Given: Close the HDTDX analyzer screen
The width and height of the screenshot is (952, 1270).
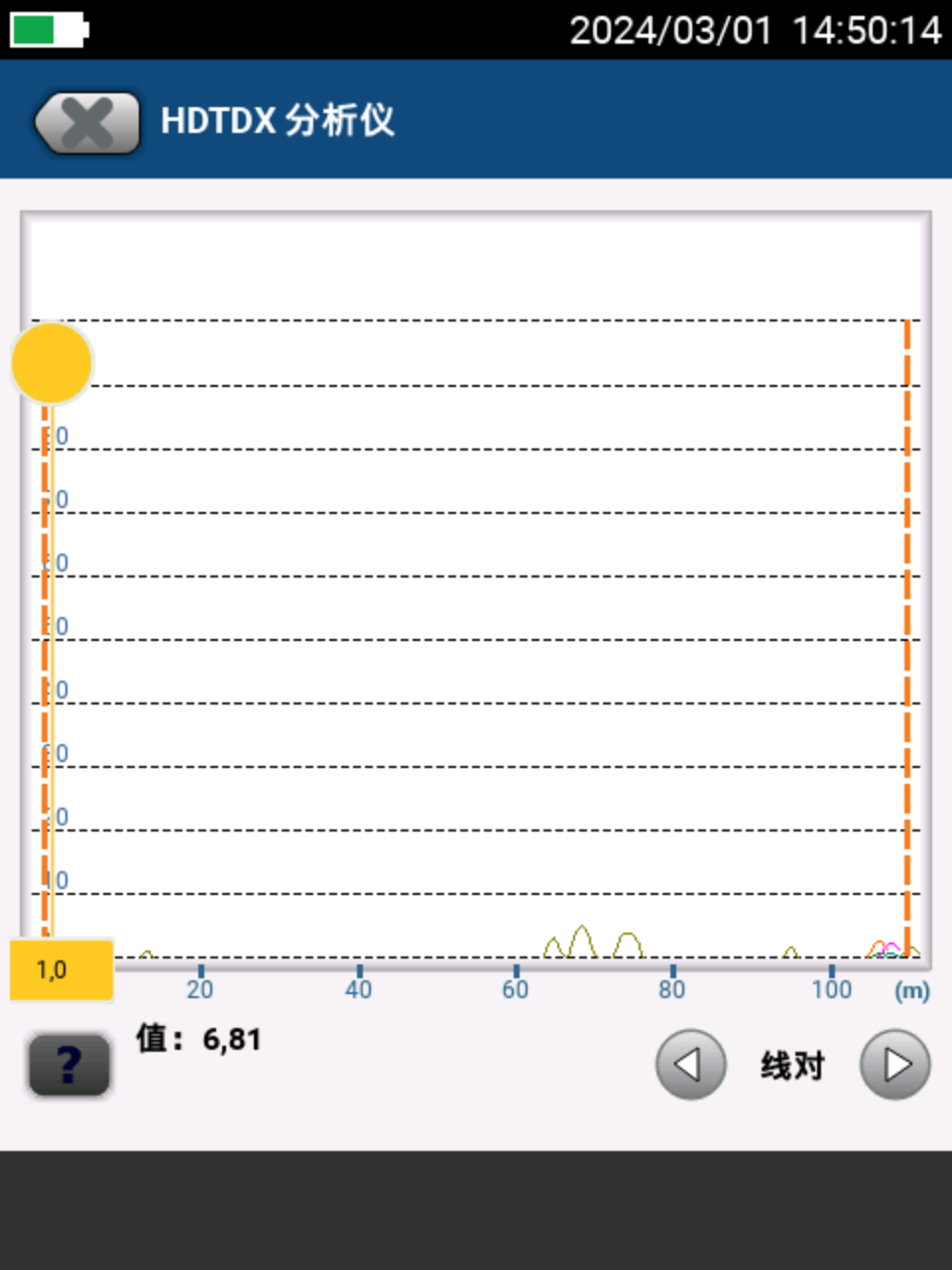Looking at the screenshot, I should point(87,123).
